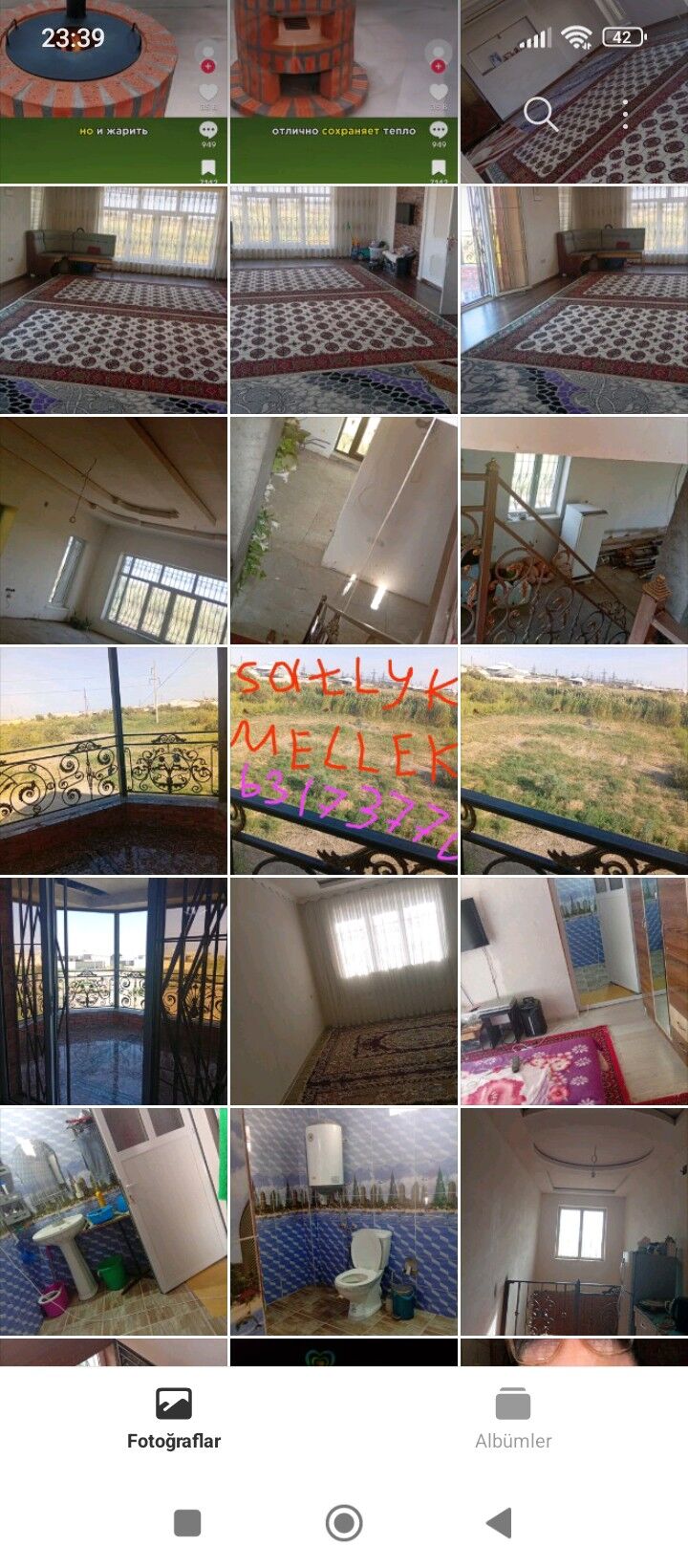Open the bathroom sink photo

[114, 1221]
